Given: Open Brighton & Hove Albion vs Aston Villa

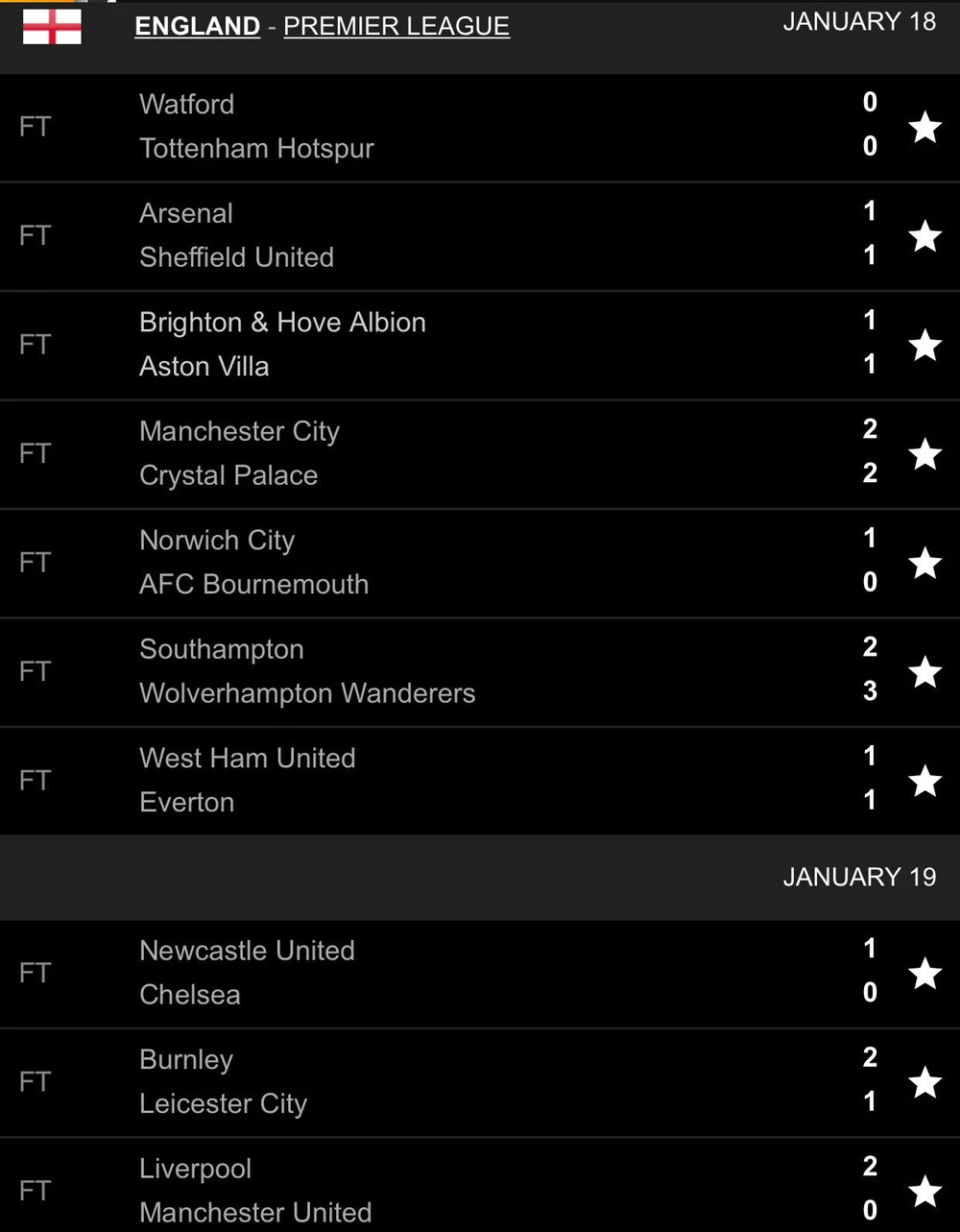Looking at the screenshot, I should click(432, 345).
